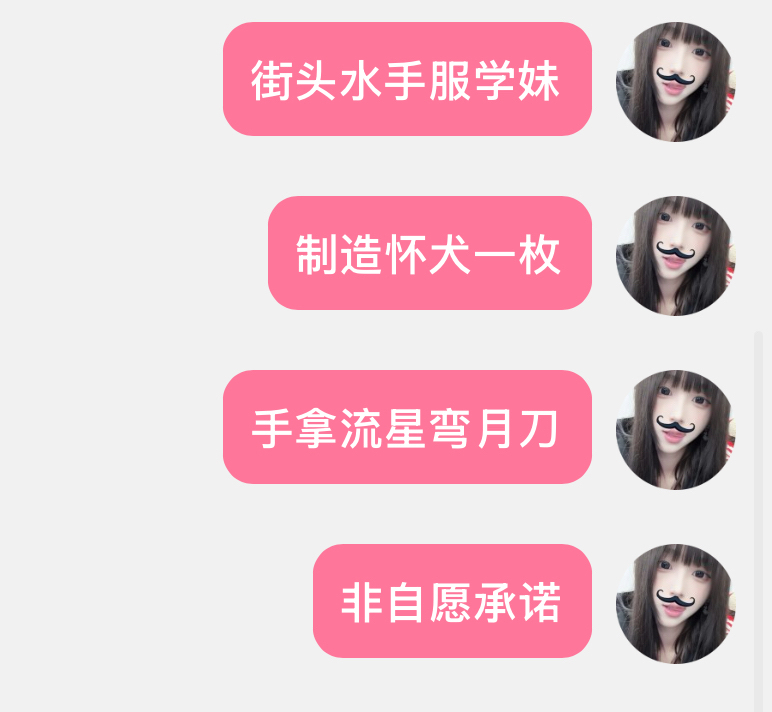The image size is (772, 712).
Task: View sender avatar beside 手拿流星弯月刀
Action: [x=675, y=429]
